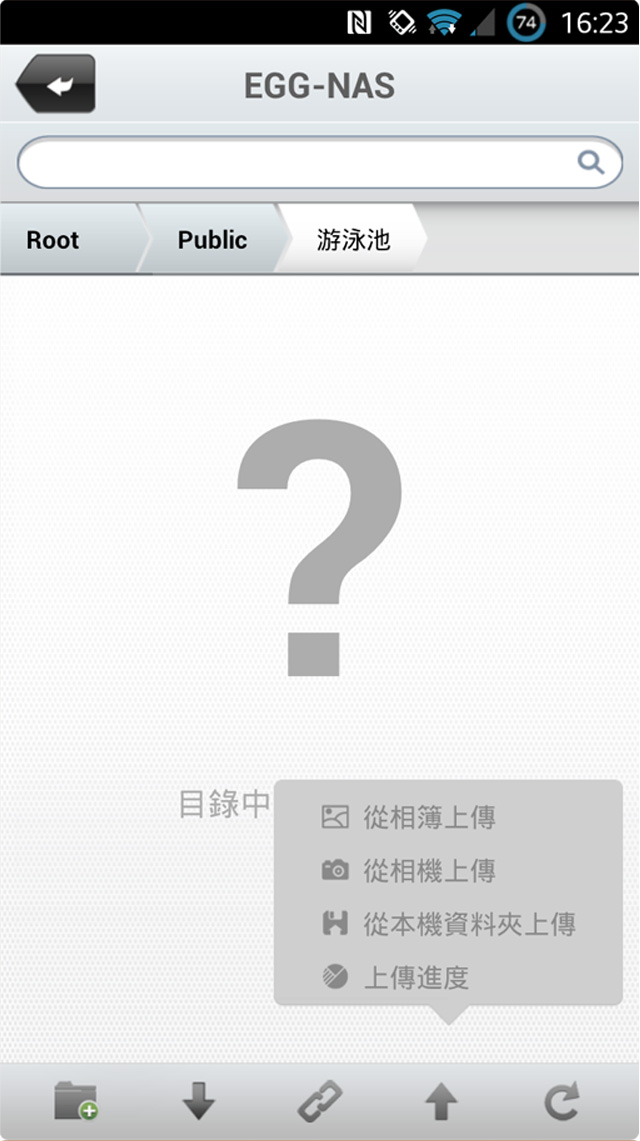This screenshot has width=640, height=1141.
Task: Tap the upload arrow
Action: click(x=441, y=1101)
